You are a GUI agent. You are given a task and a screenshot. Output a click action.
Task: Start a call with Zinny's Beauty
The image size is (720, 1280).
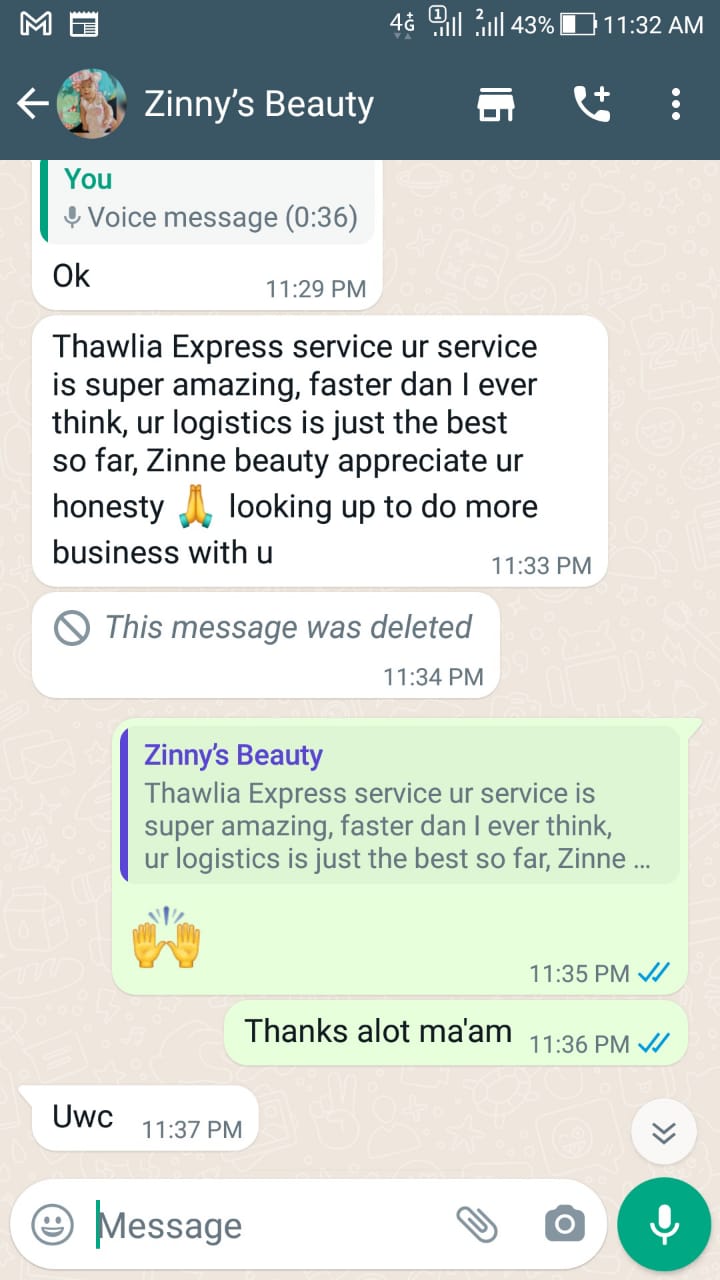click(x=591, y=104)
